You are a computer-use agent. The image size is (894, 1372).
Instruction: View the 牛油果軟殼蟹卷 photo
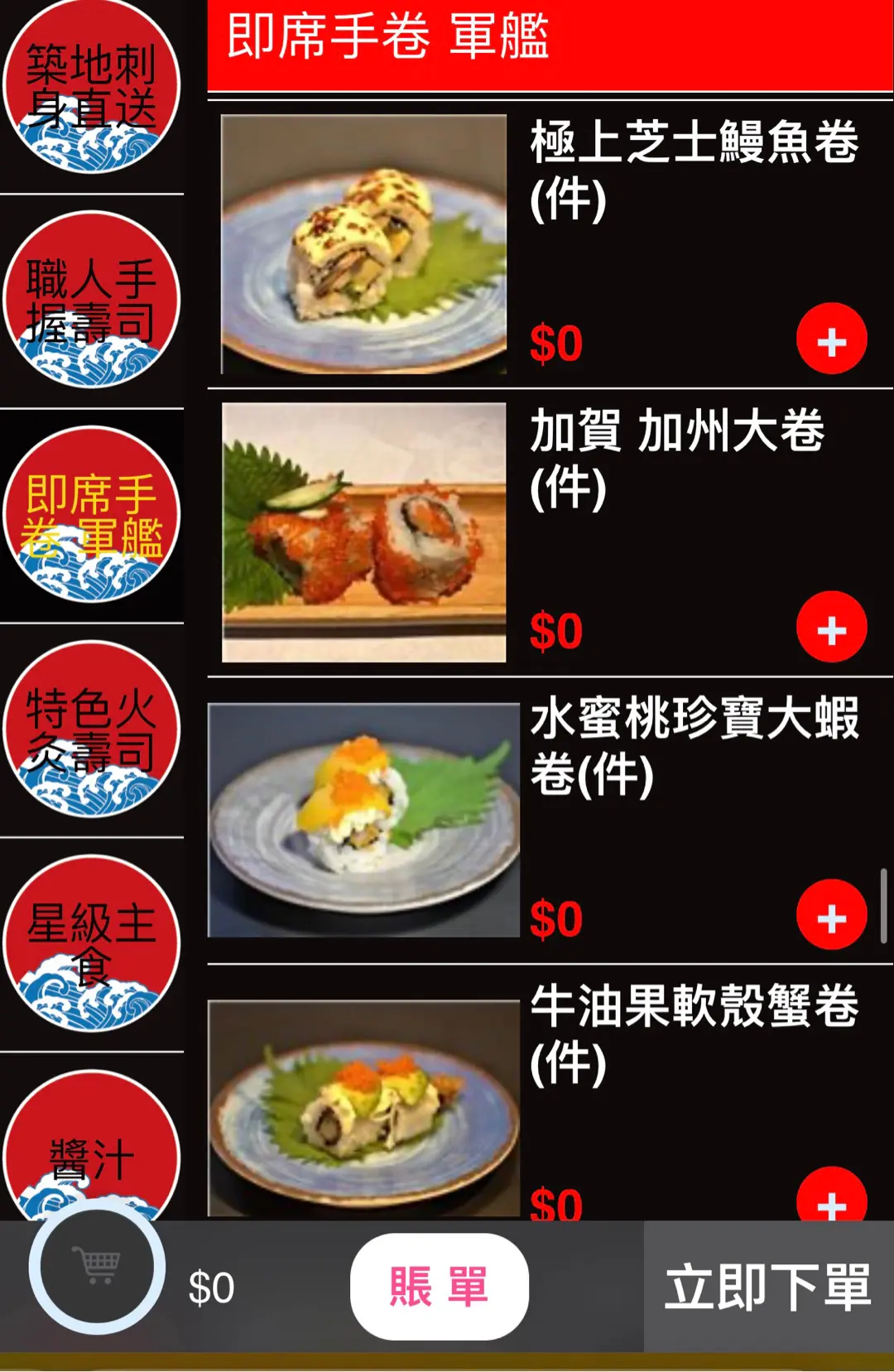click(x=363, y=1108)
